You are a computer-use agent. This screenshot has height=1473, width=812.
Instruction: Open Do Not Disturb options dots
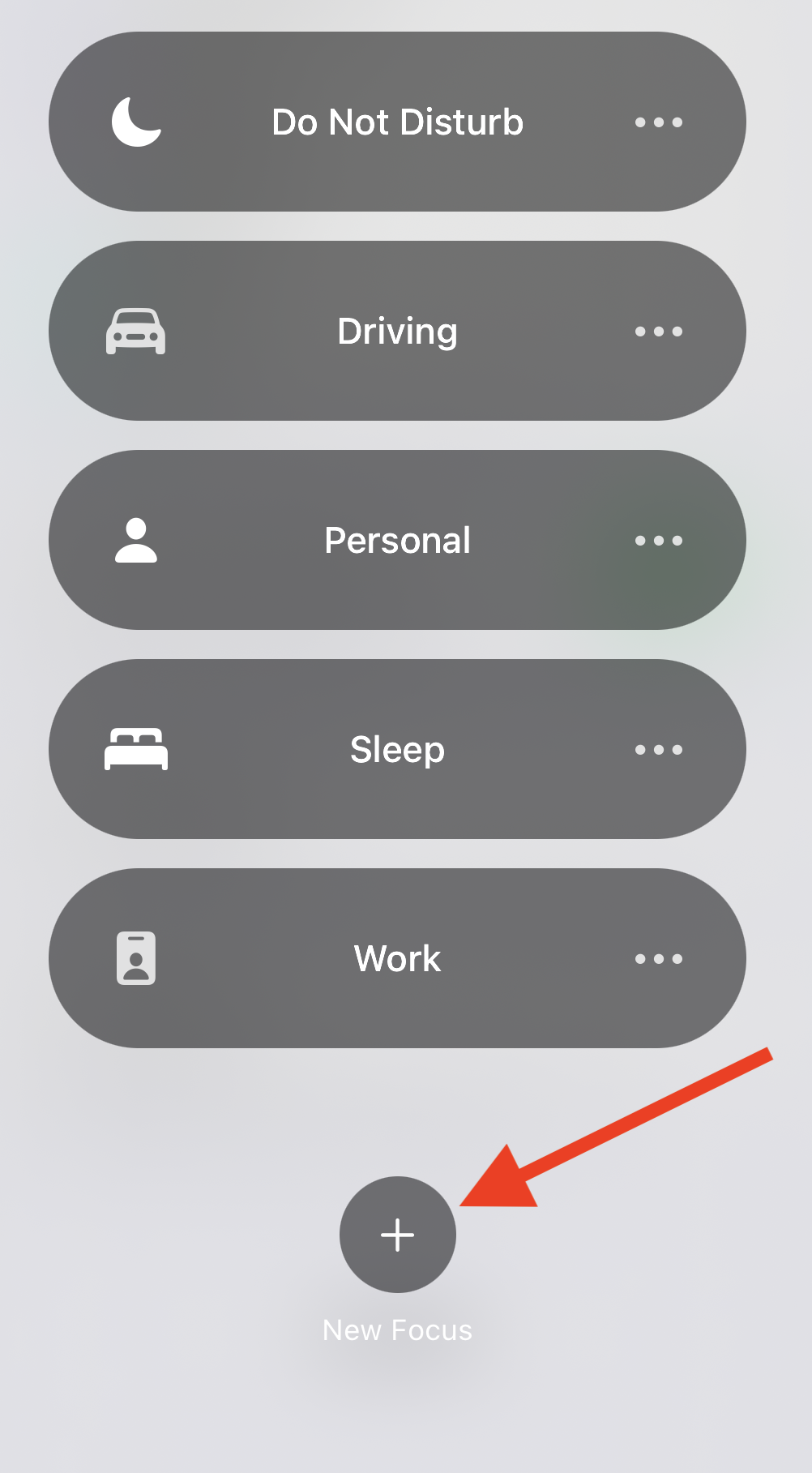coord(659,122)
